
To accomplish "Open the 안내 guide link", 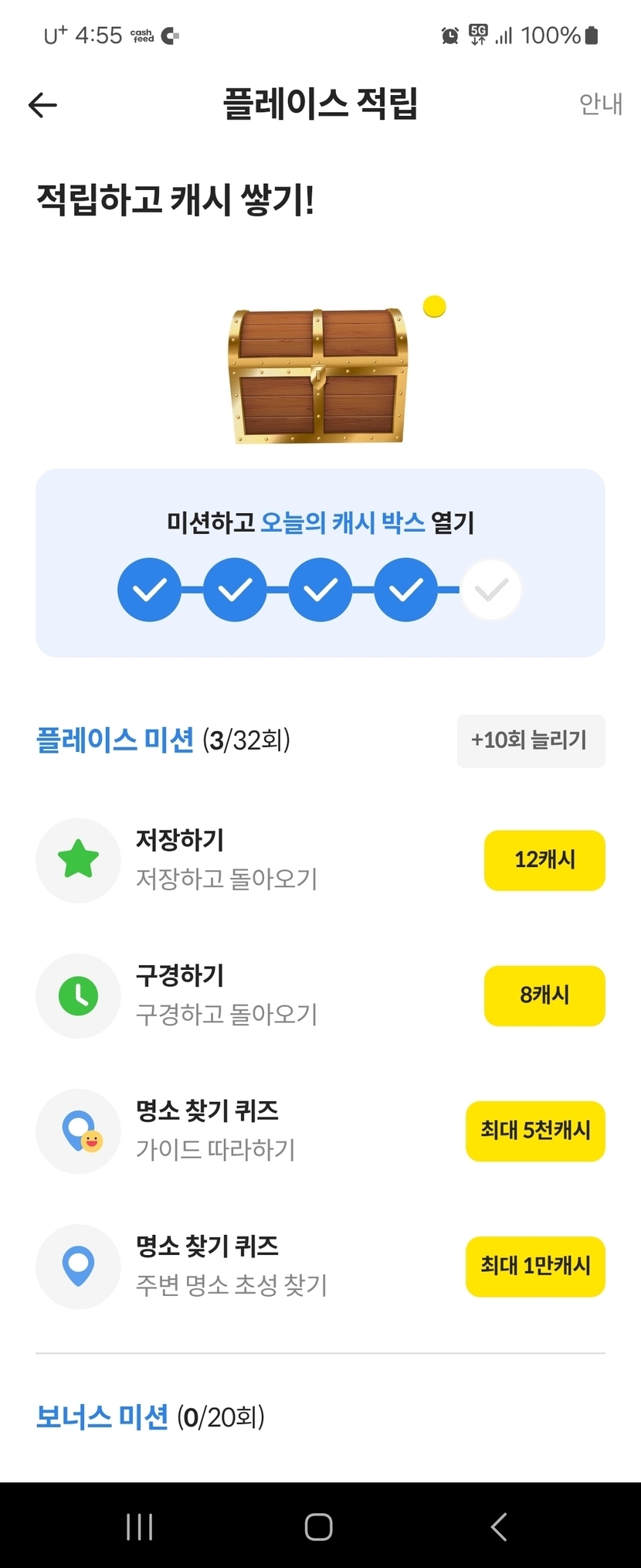I will click(x=600, y=104).
